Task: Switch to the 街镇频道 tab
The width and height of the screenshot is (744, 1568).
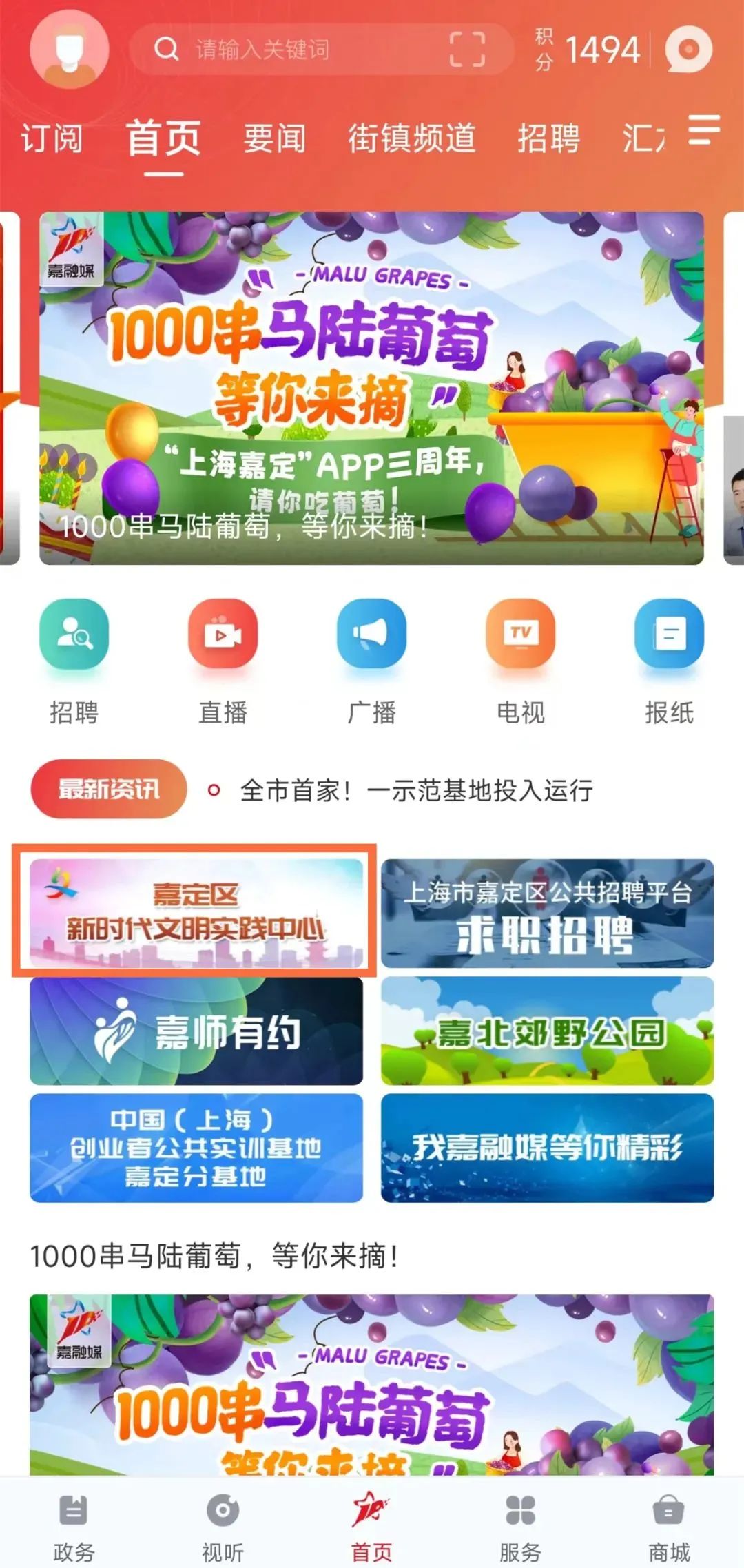Action: [x=412, y=138]
